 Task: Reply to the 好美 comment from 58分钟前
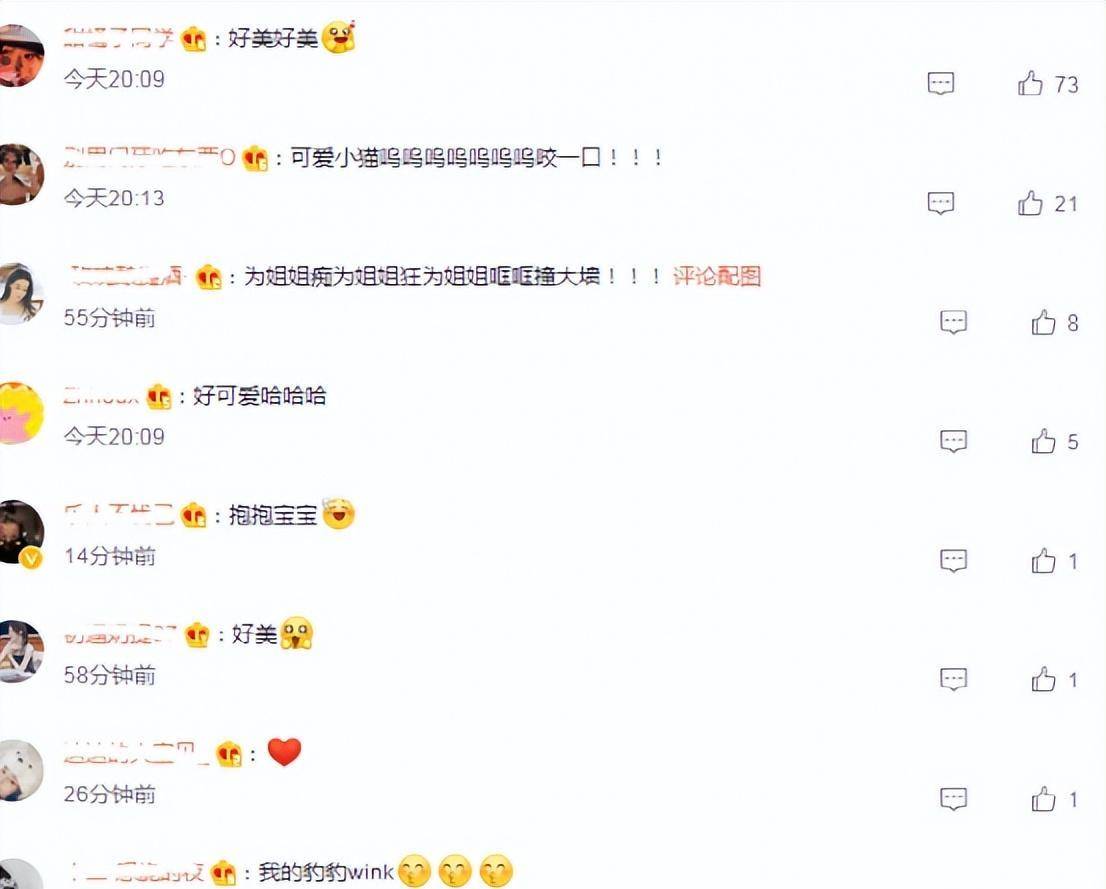tap(954, 680)
